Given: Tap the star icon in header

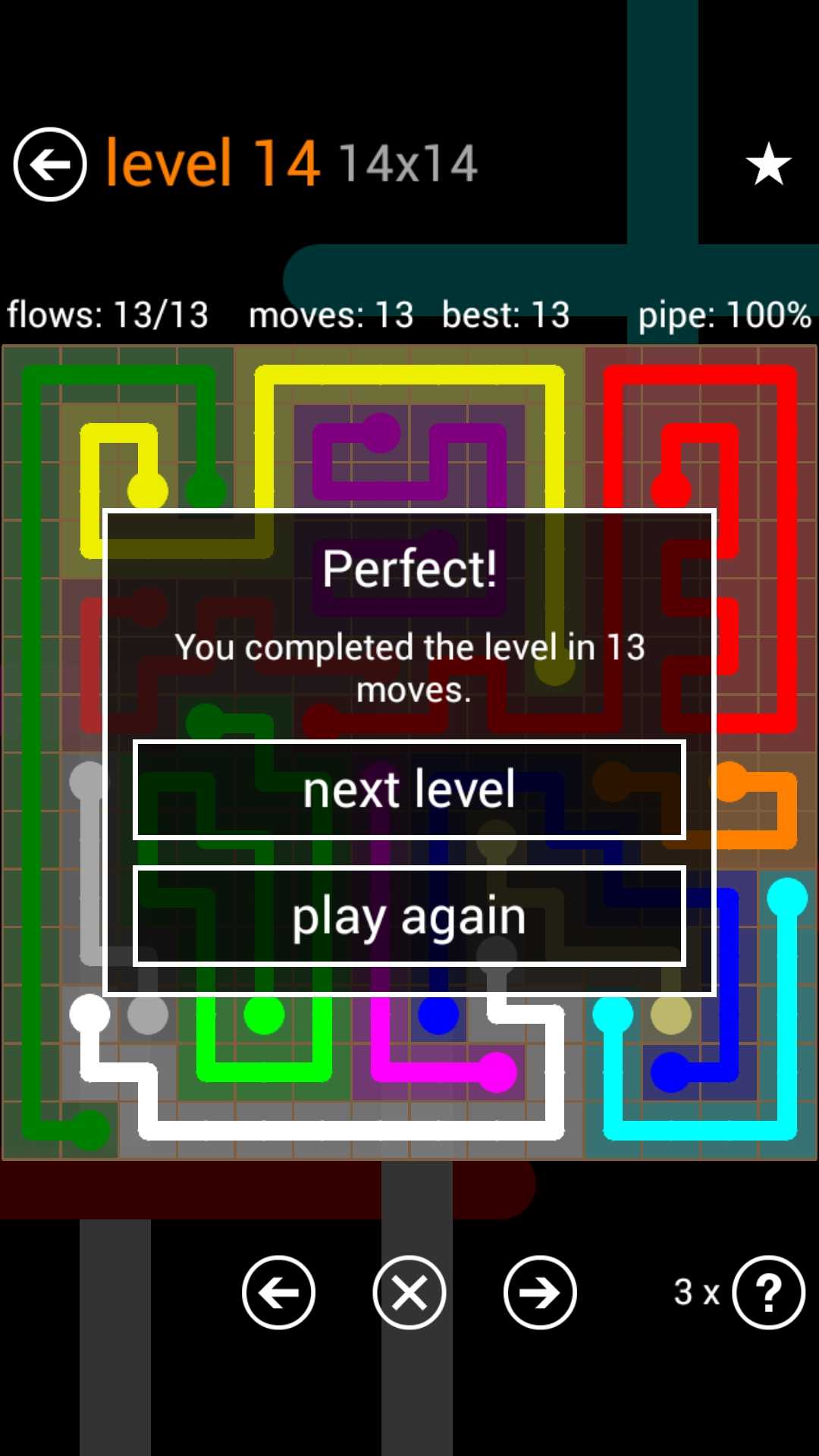Looking at the screenshot, I should coord(768,164).
